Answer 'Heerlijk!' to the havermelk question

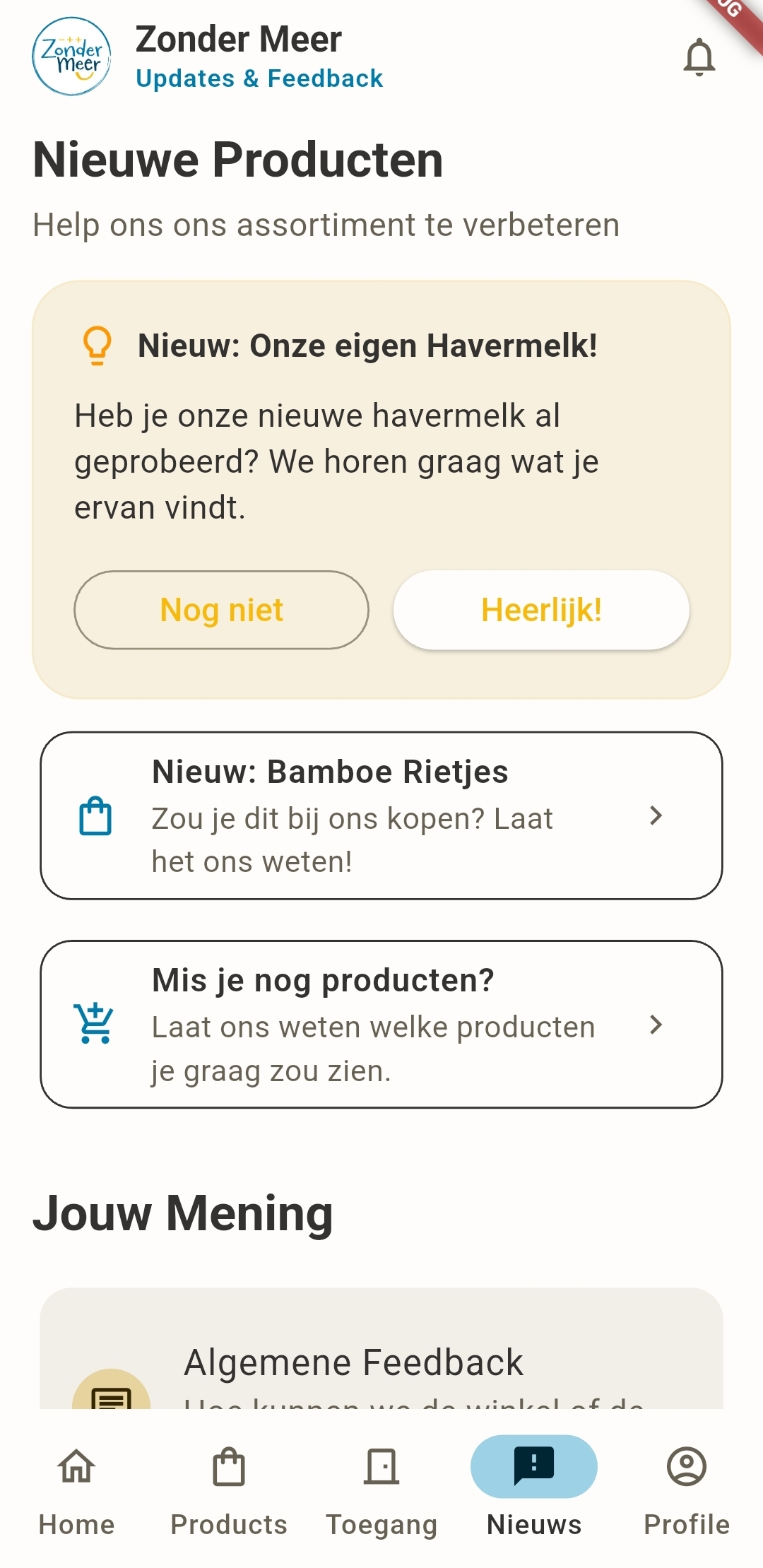pyautogui.click(x=541, y=611)
